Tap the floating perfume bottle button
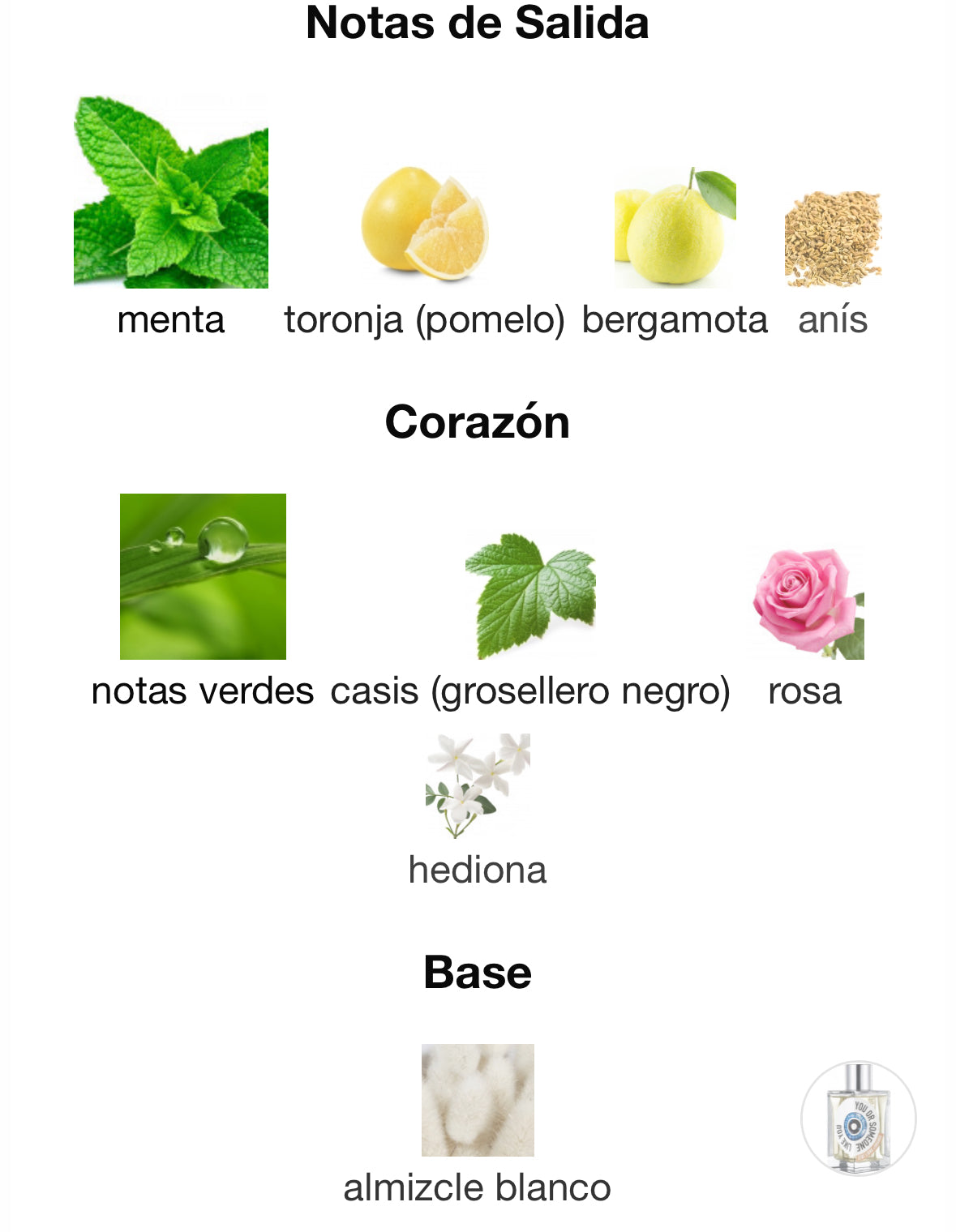This screenshot has height=1232, width=956. [858, 1118]
